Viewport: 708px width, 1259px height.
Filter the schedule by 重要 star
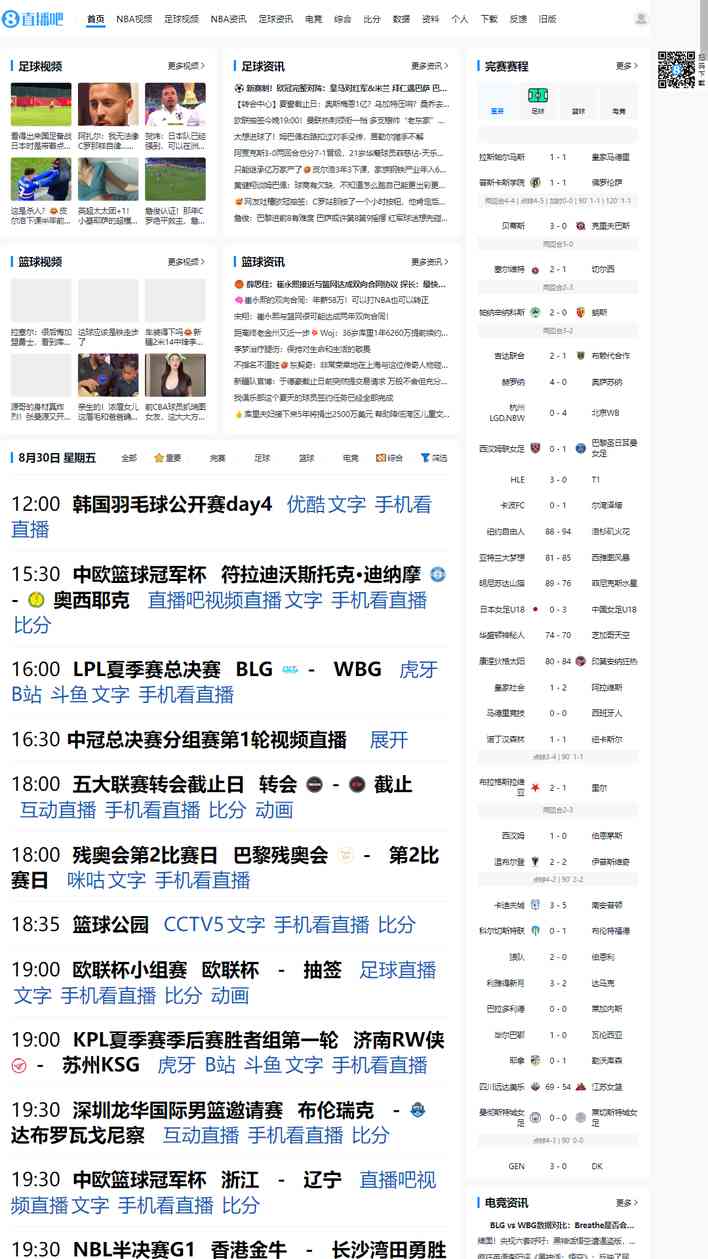168,458
